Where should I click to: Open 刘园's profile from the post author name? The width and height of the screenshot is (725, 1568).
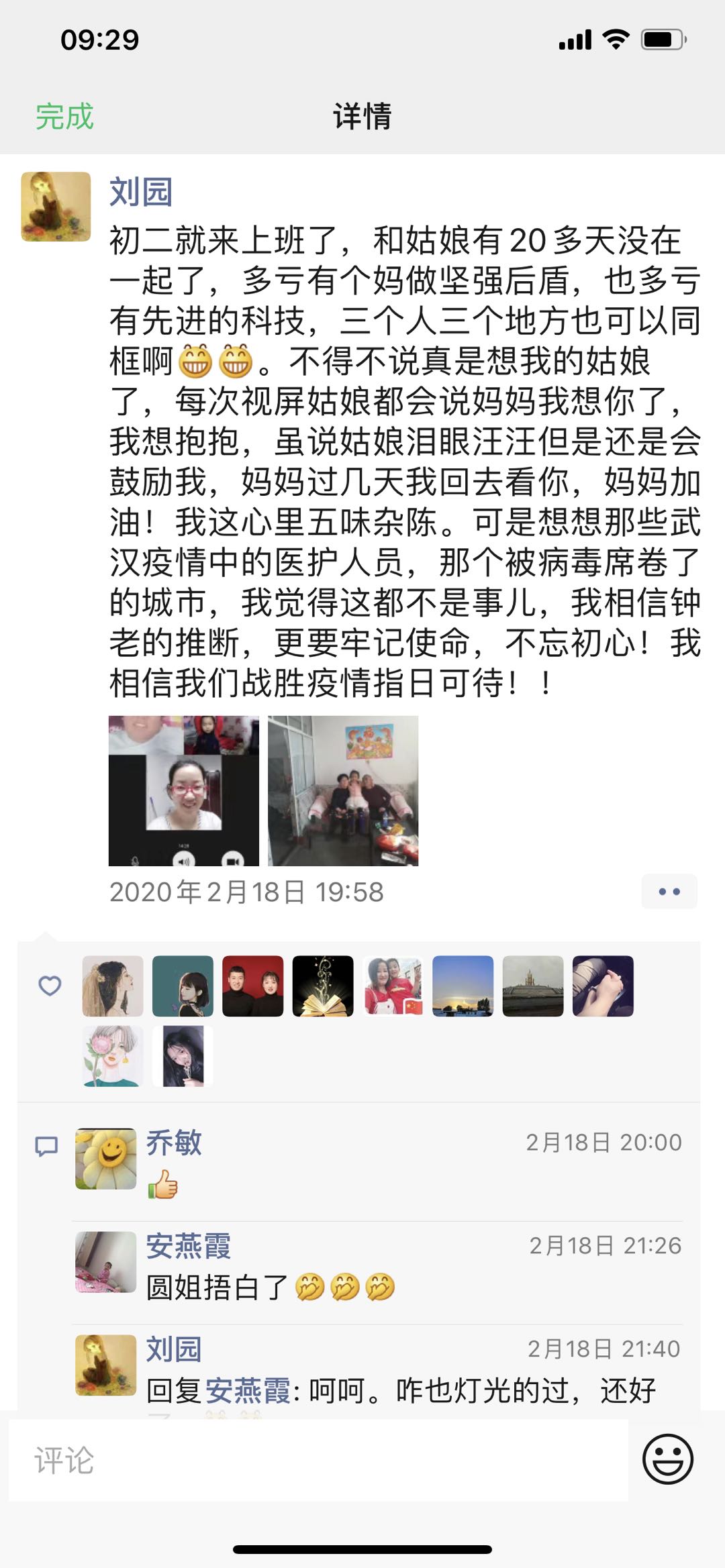pyautogui.click(x=141, y=193)
